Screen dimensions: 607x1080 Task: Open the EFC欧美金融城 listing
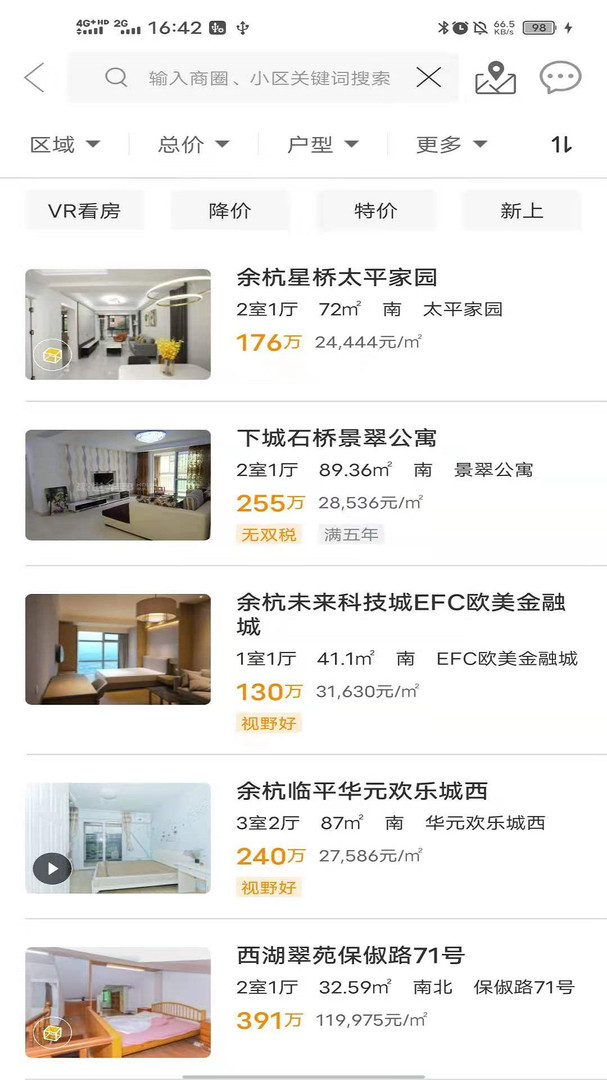coord(303,660)
